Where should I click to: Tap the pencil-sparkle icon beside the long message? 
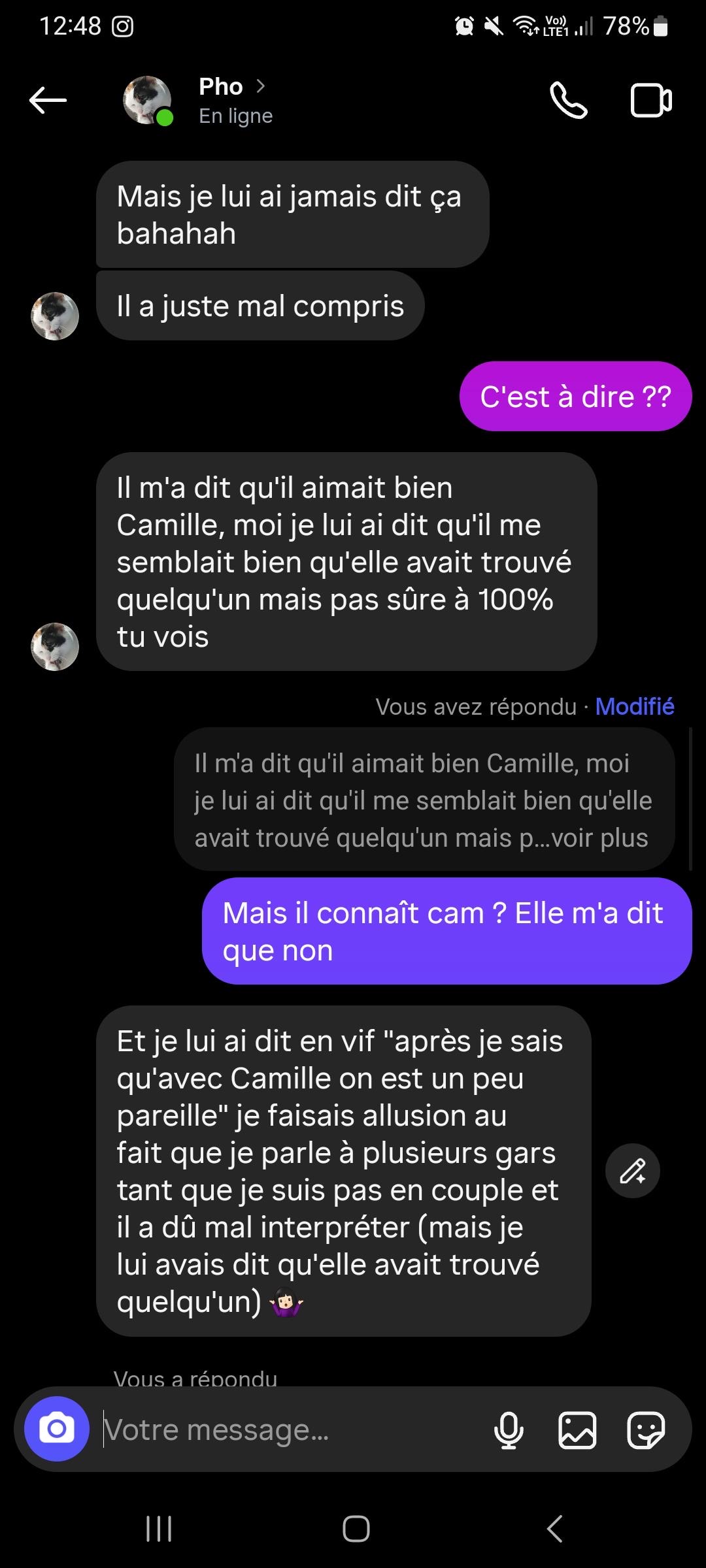click(632, 1171)
